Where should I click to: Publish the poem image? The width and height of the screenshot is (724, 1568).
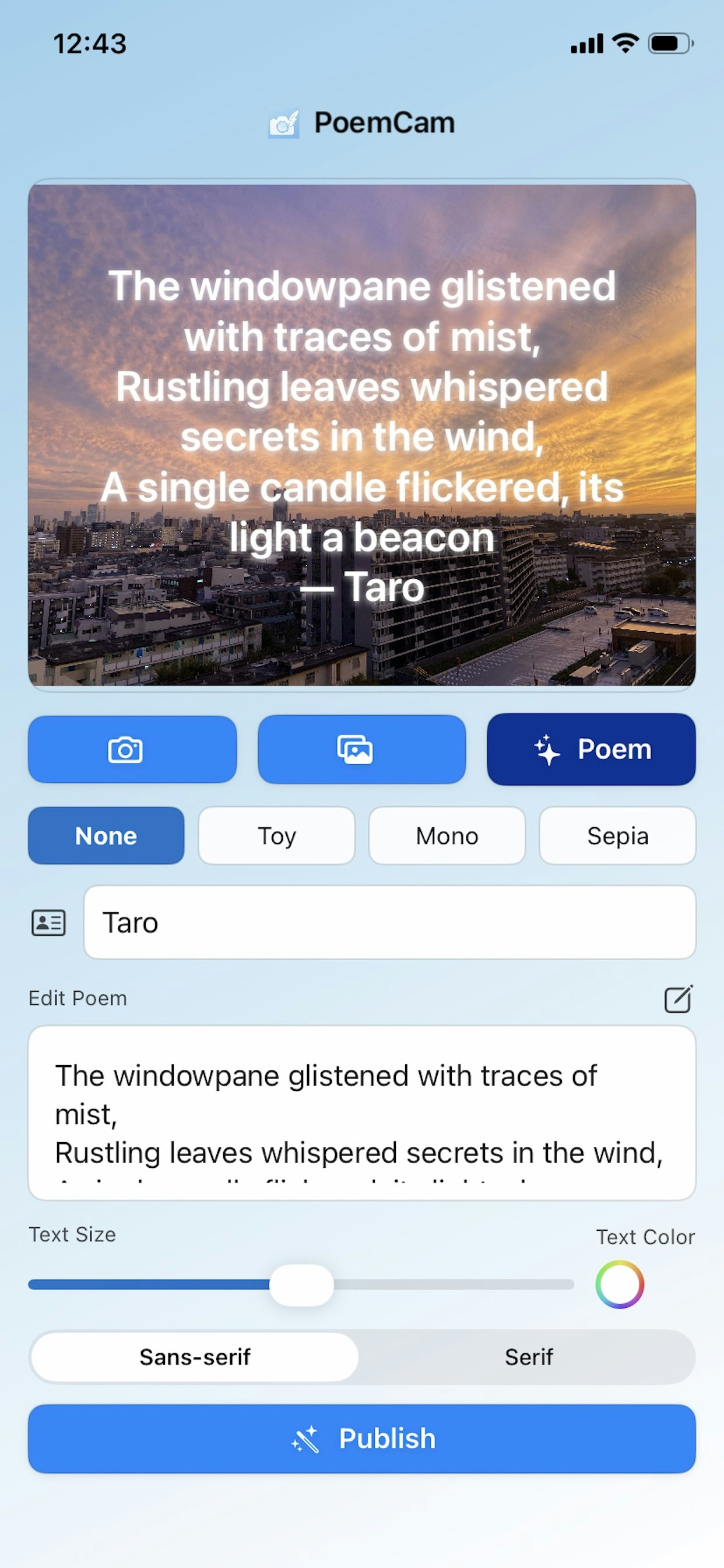click(x=361, y=1438)
